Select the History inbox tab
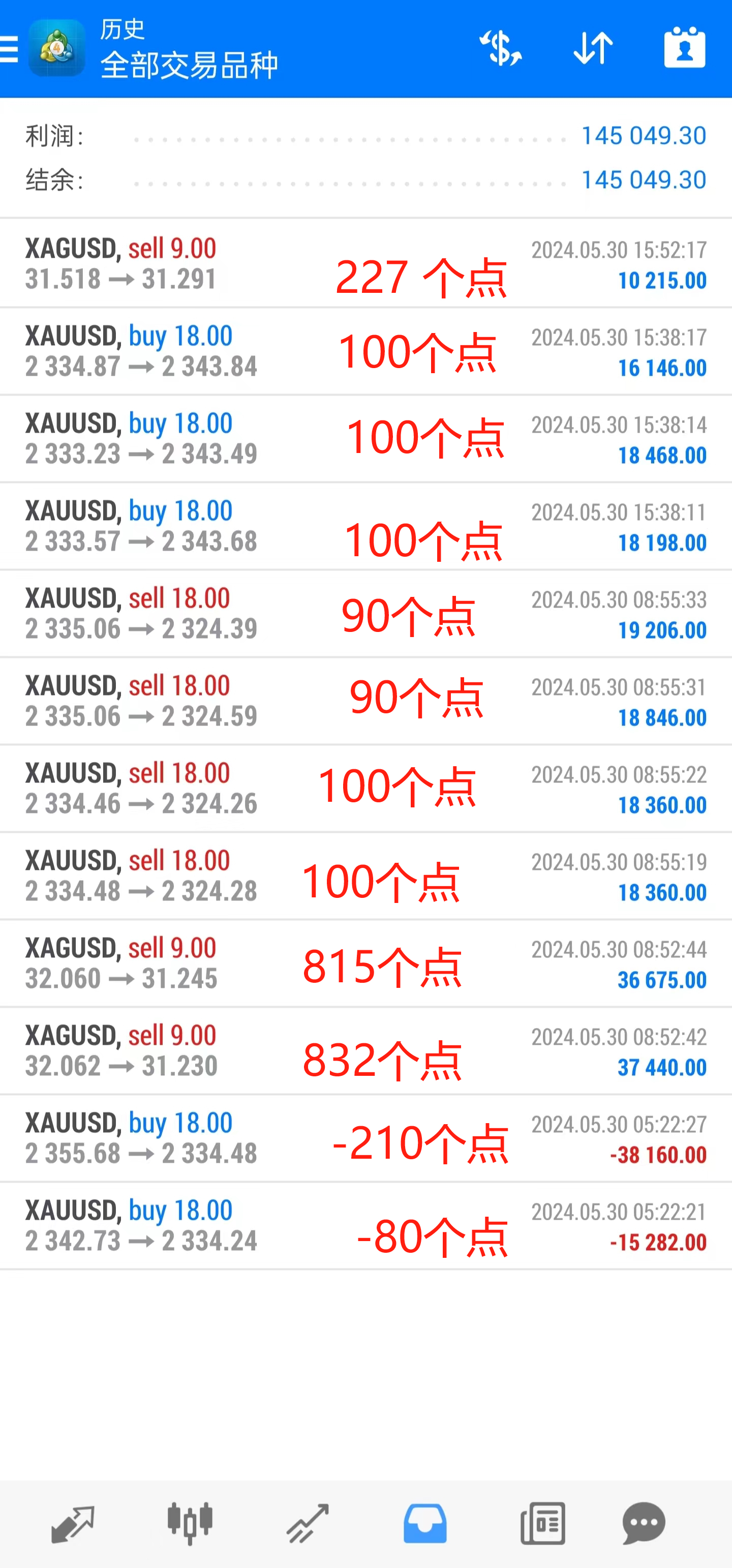 pos(425,1524)
